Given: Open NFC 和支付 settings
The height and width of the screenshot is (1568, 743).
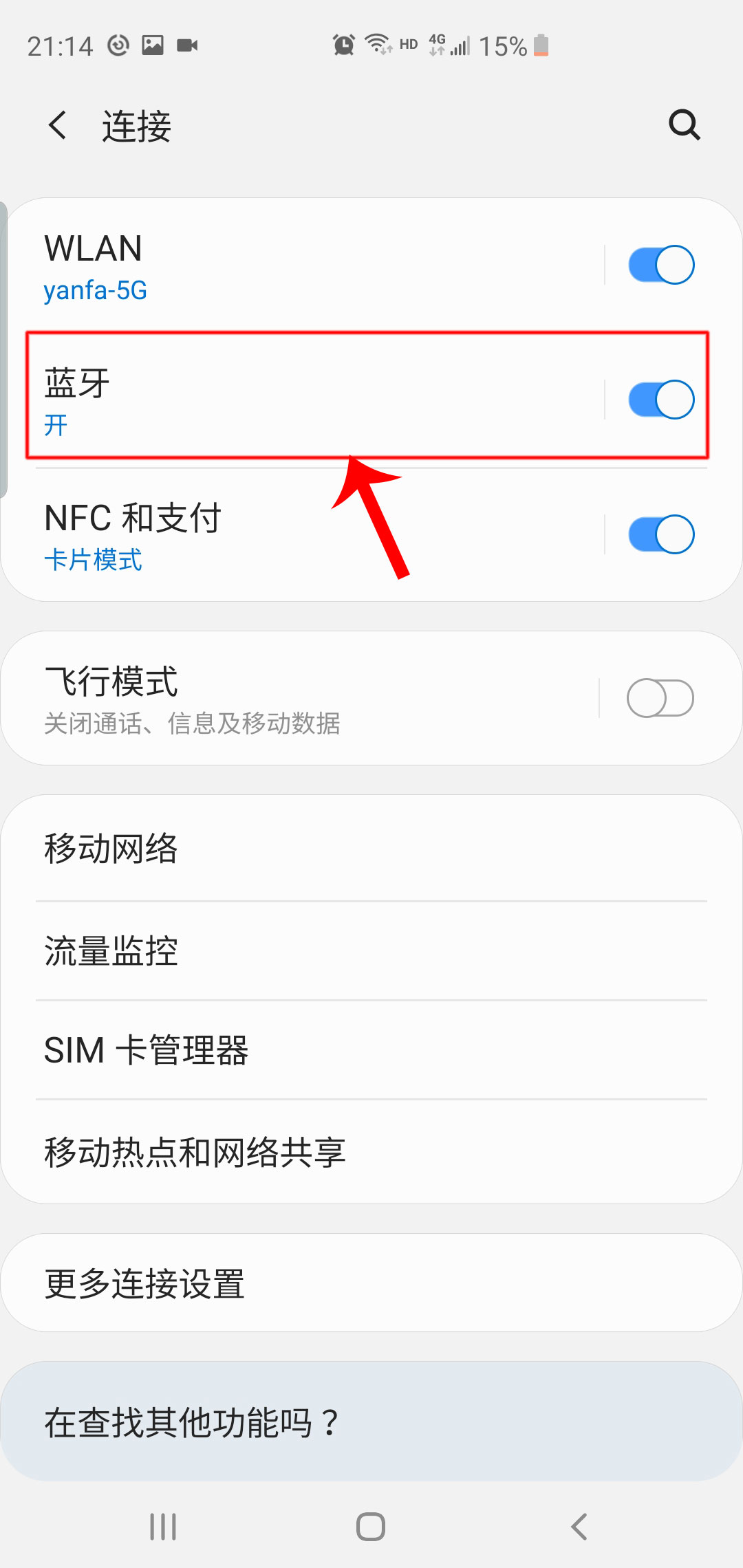Looking at the screenshot, I should click(x=275, y=535).
